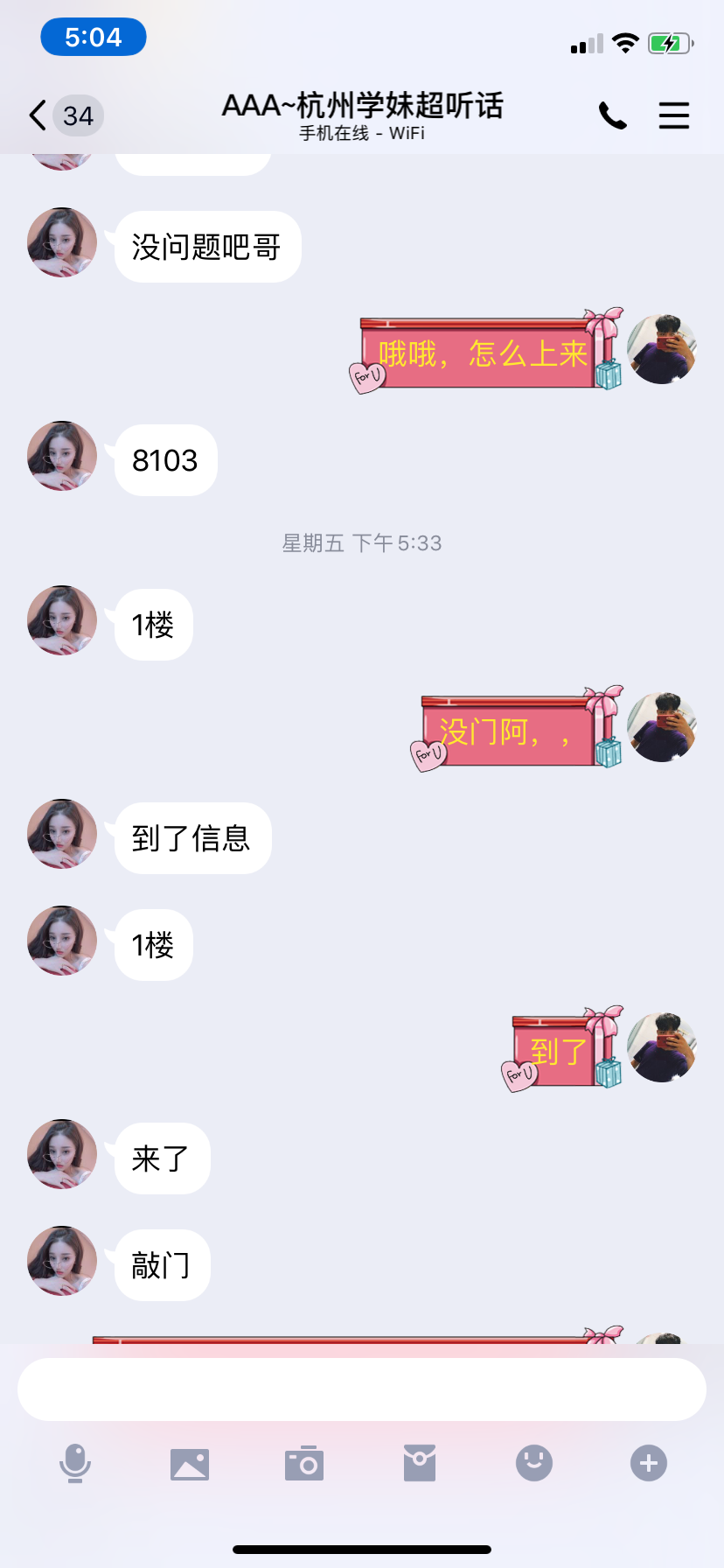Viewport: 724px width, 1568px height.
Task: Open the photo gallery picker
Action: pyautogui.click(x=190, y=1463)
